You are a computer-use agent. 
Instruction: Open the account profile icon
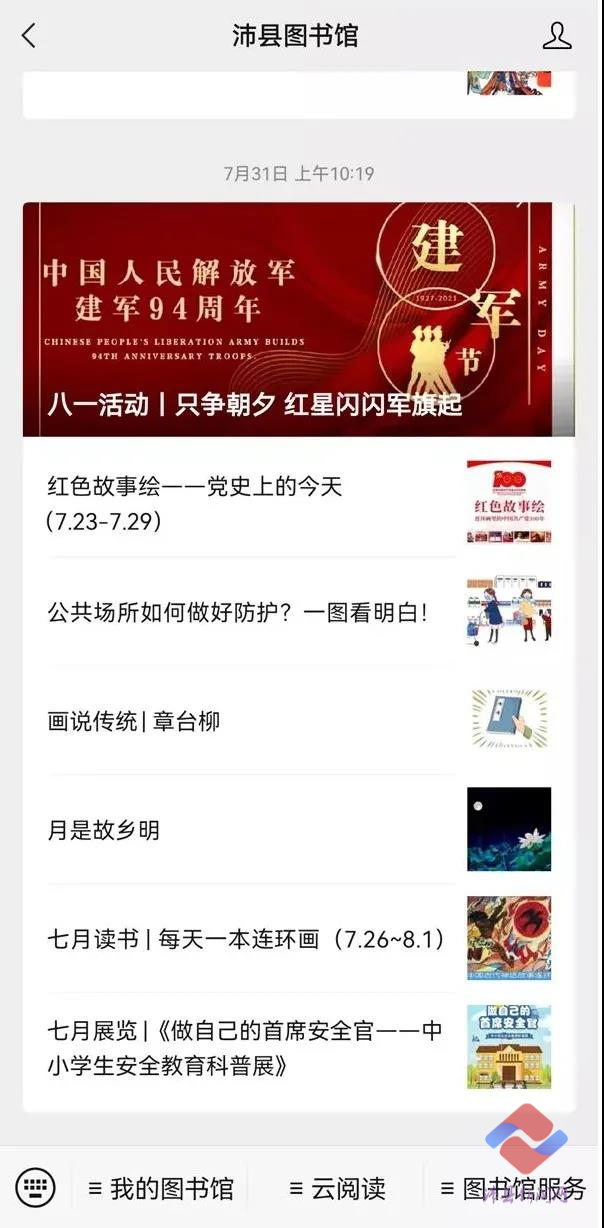(x=556, y=36)
